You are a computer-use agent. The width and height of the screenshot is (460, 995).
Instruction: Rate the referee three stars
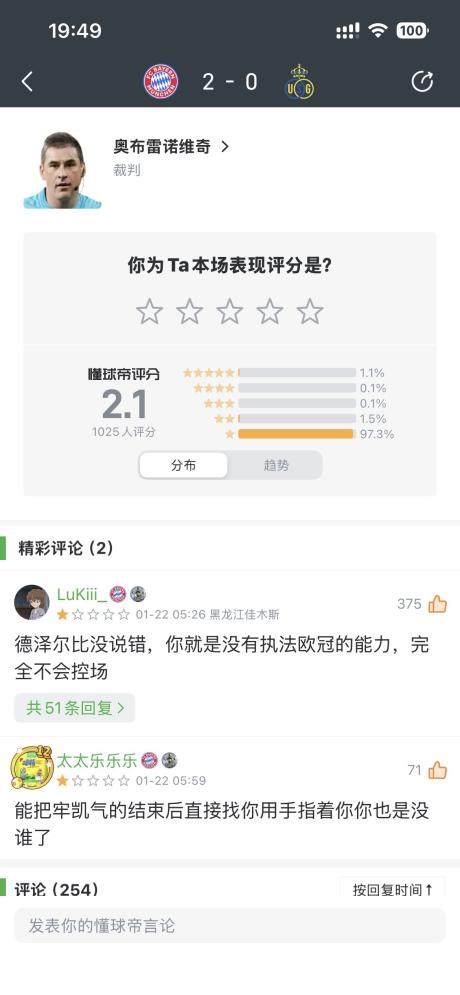230,312
